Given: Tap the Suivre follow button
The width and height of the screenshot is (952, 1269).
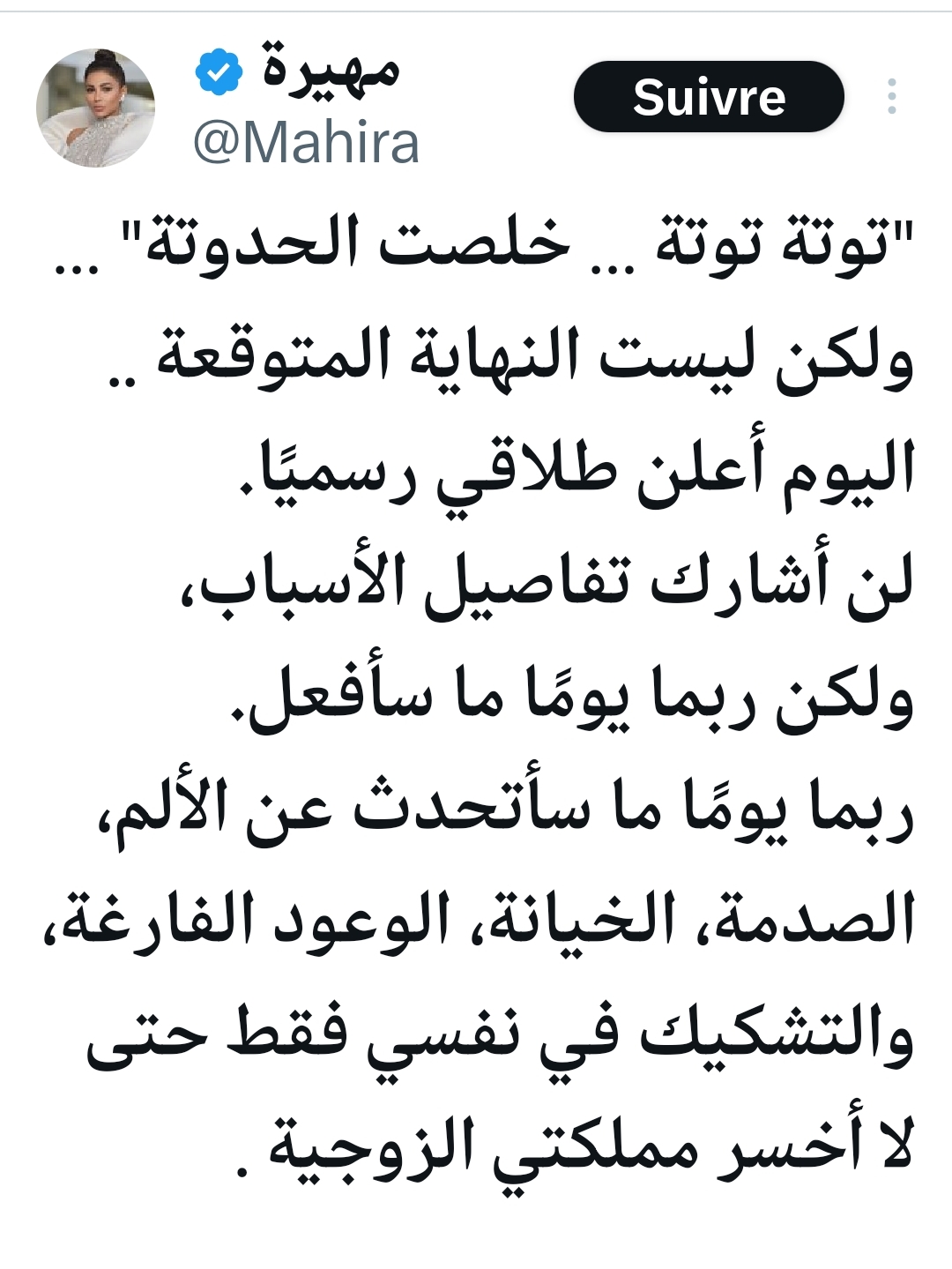Looking at the screenshot, I should click(x=709, y=97).
